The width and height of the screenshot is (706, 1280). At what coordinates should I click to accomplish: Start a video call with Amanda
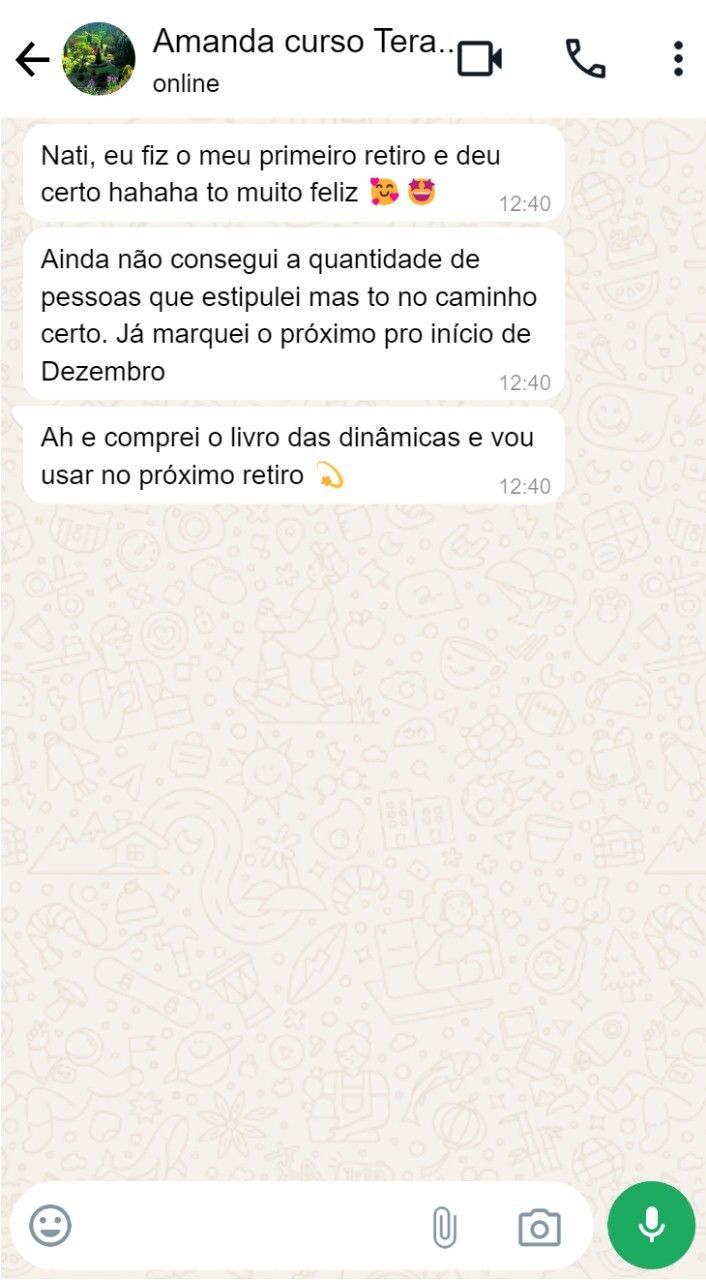[x=480, y=59]
